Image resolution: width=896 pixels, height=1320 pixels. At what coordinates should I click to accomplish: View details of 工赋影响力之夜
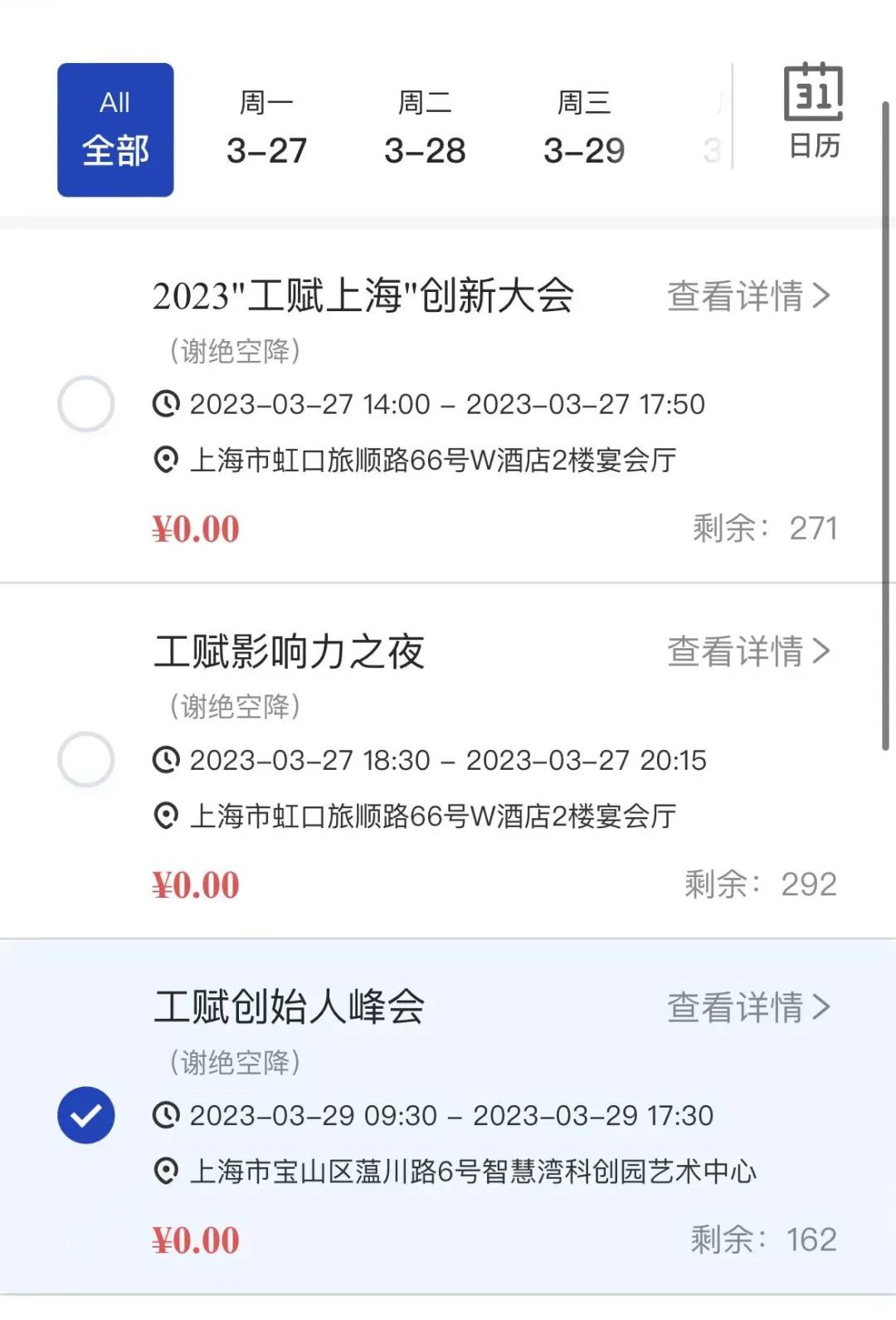pyautogui.click(x=748, y=652)
